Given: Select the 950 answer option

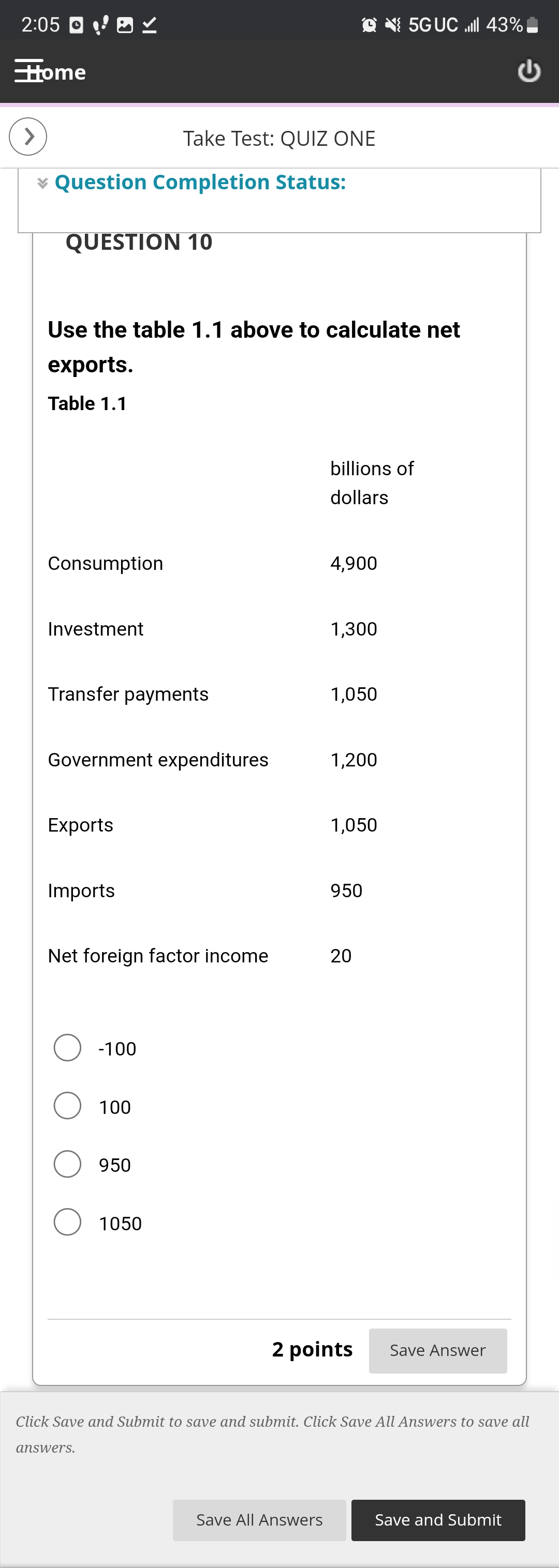Looking at the screenshot, I should click(67, 1165).
